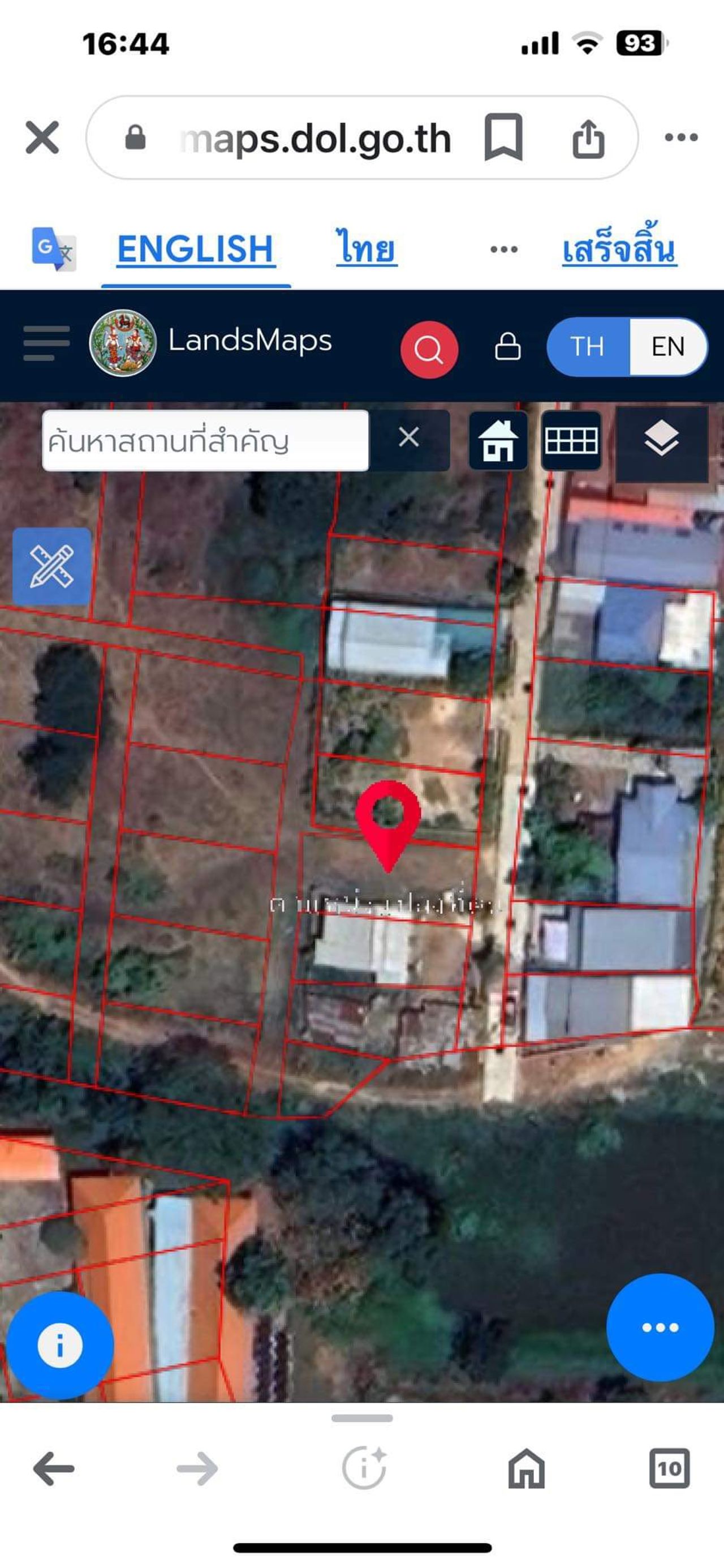Open the measure ruler and pencil tool
Viewport: 724px width, 1568px height.
[x=53, y=566]
